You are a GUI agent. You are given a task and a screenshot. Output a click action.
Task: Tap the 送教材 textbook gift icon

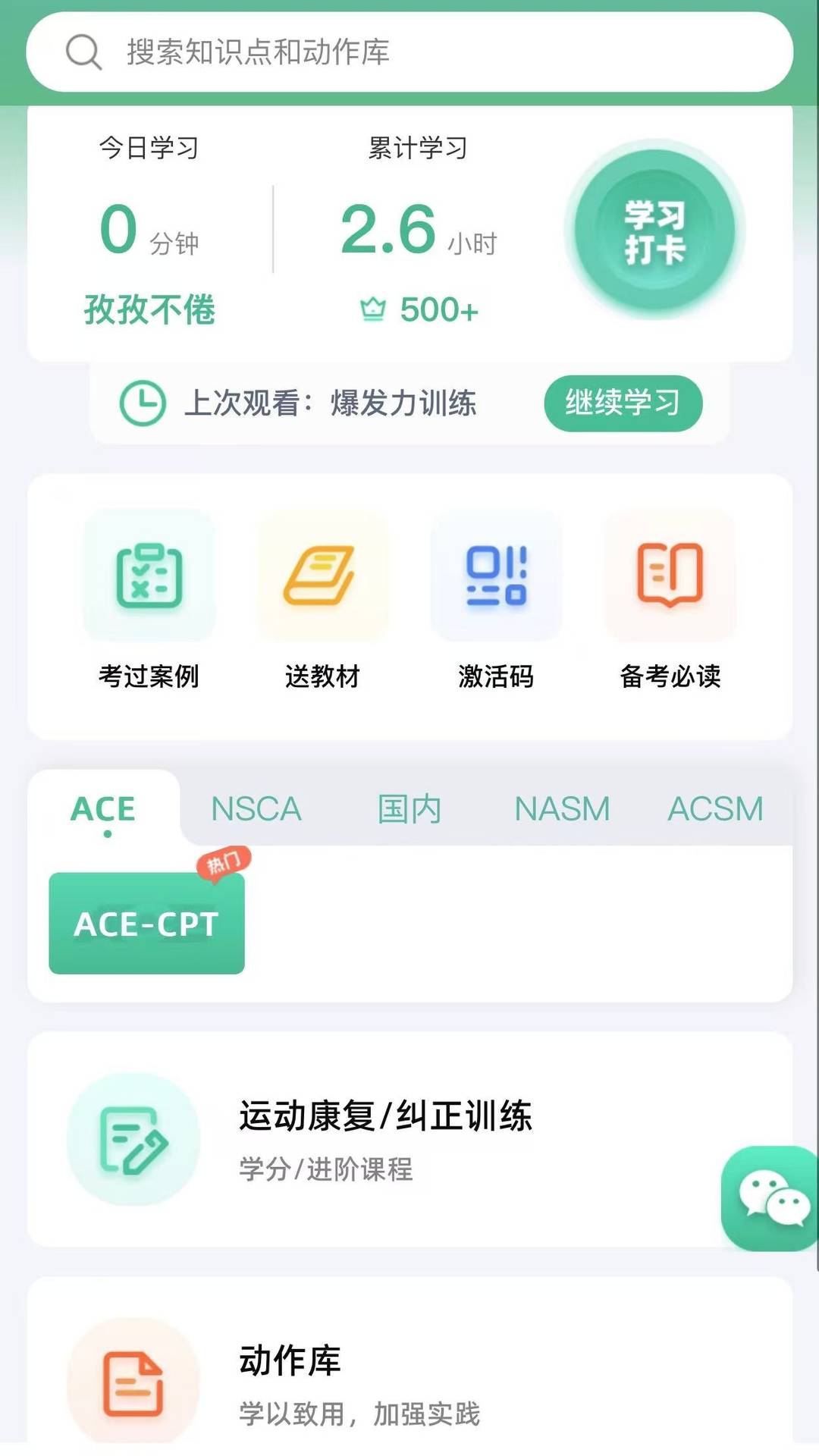[x=323, y=575]
